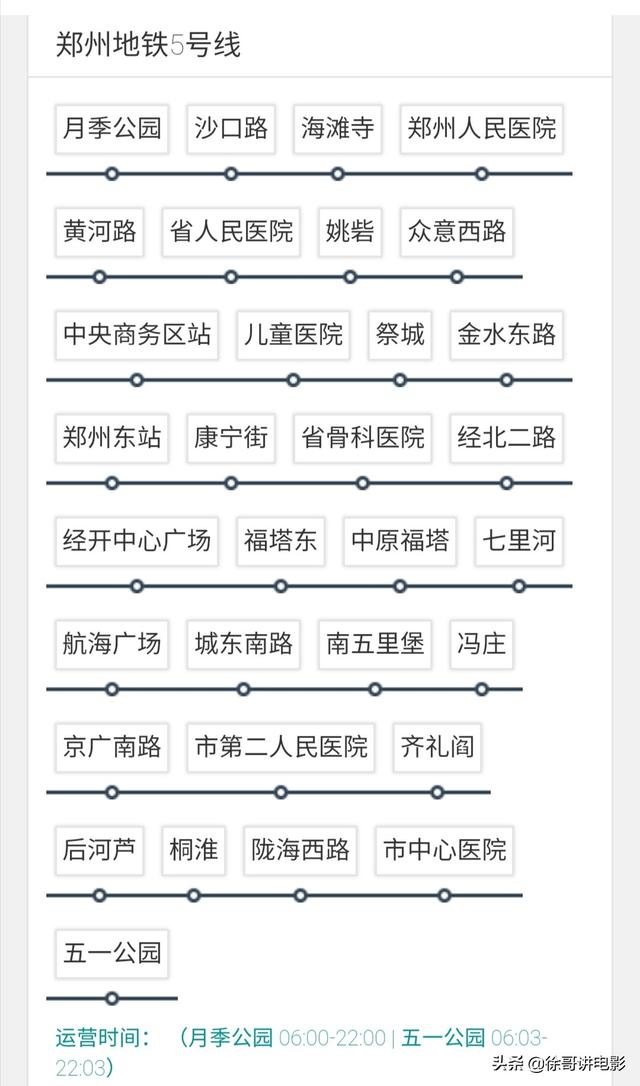Select the 黄河路 station

click(100, 232)
